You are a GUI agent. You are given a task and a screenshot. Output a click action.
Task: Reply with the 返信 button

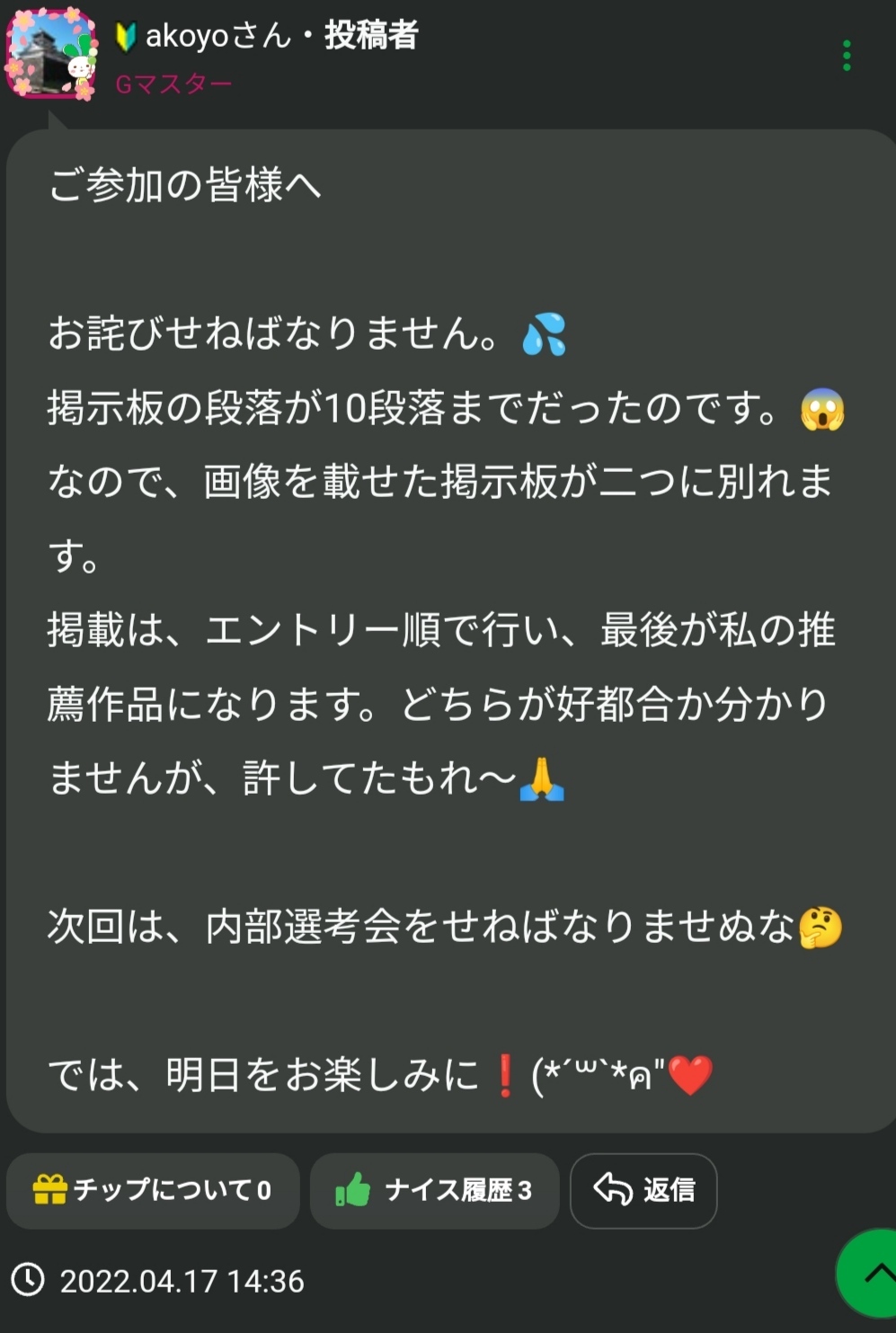coord(643,1190)
